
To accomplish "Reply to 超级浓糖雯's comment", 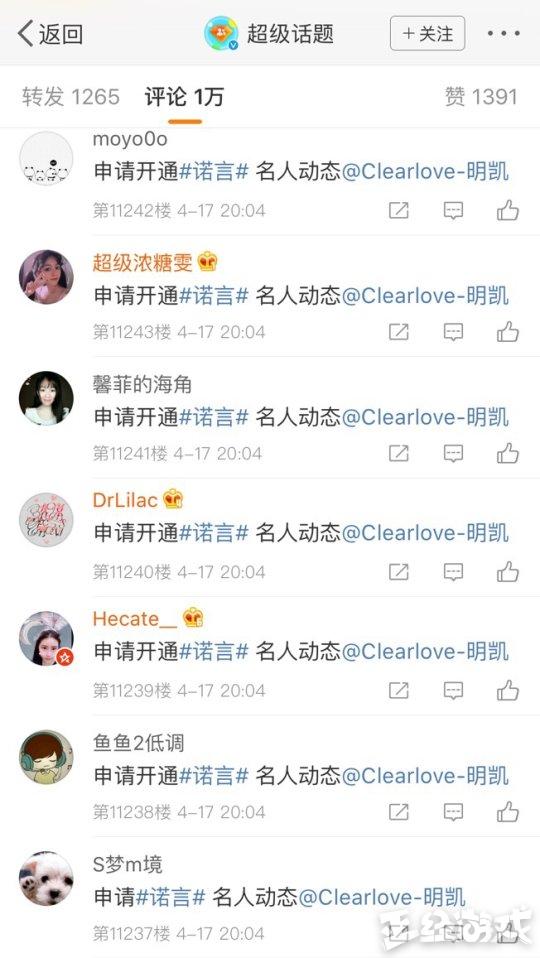I will click(453, 332).
